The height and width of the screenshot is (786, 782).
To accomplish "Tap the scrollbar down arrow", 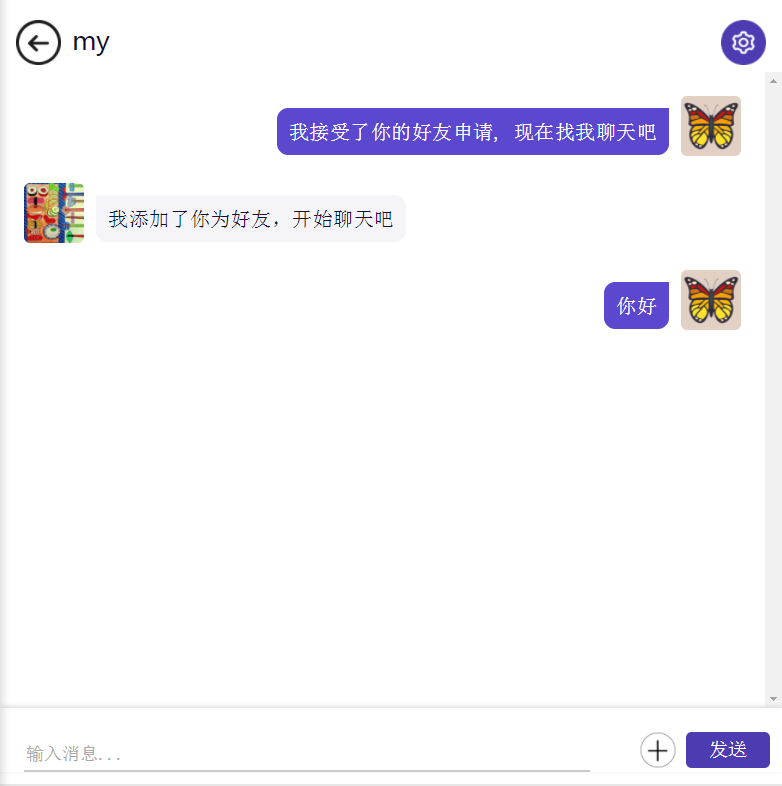I will pyautogui.click(x=773, y=698).
